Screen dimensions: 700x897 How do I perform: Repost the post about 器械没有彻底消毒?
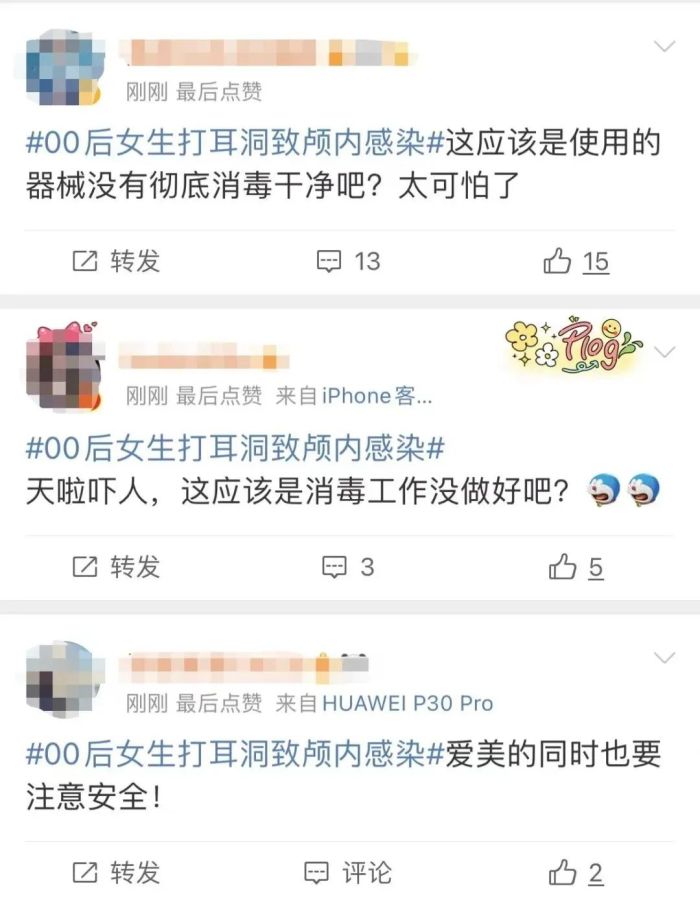click(x=117, y=262)
